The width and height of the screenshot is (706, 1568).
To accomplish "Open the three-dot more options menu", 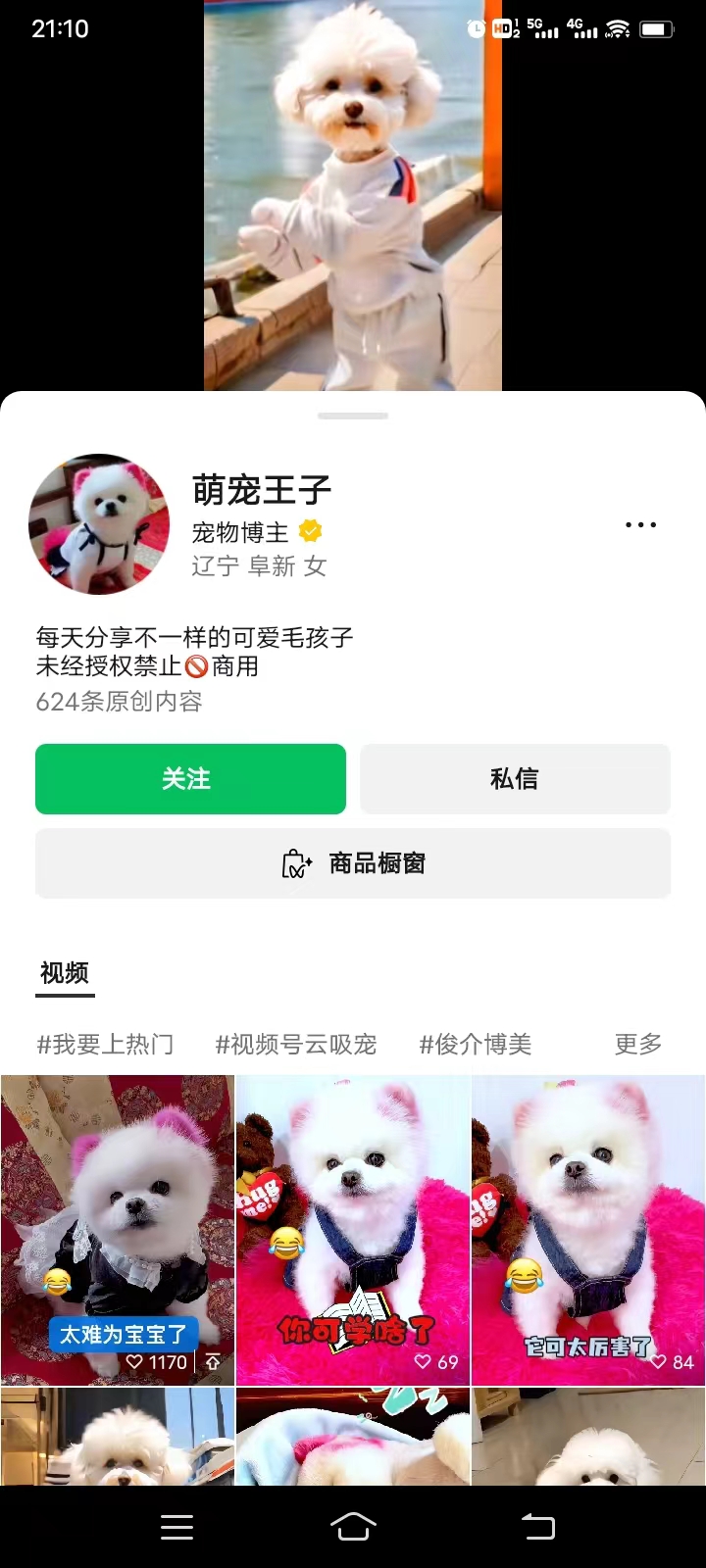I will [x=640, y=525].
